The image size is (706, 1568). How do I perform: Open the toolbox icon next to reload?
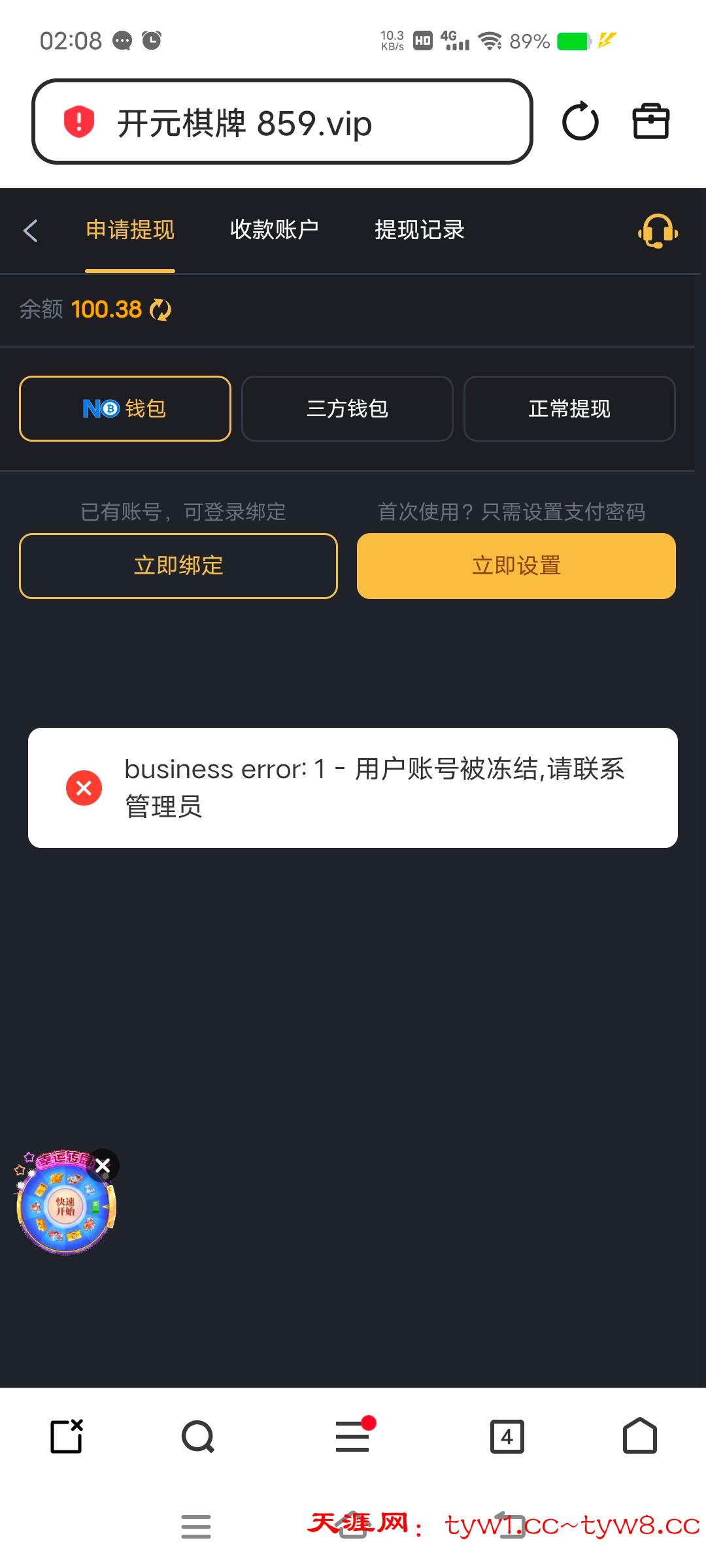651,122
